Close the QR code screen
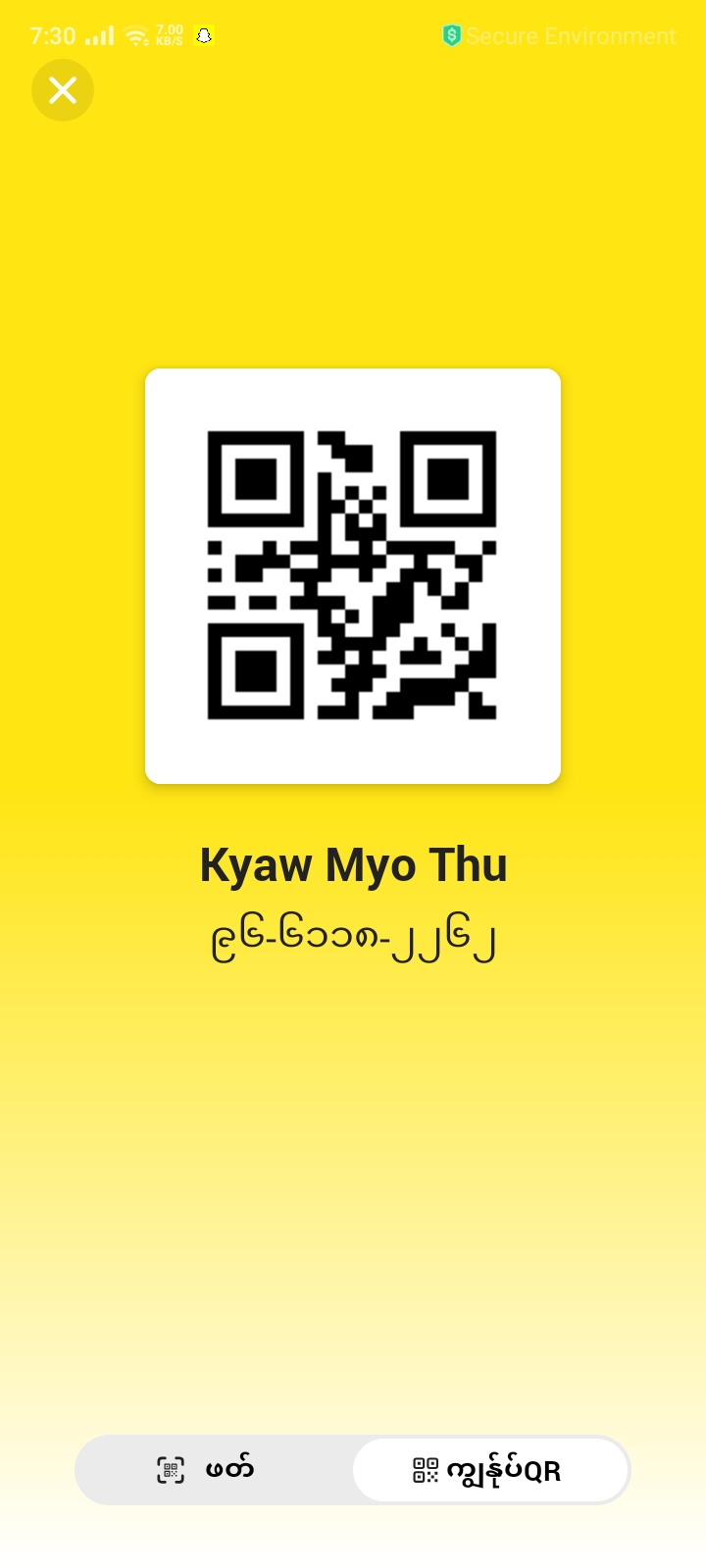 point(63,90)
